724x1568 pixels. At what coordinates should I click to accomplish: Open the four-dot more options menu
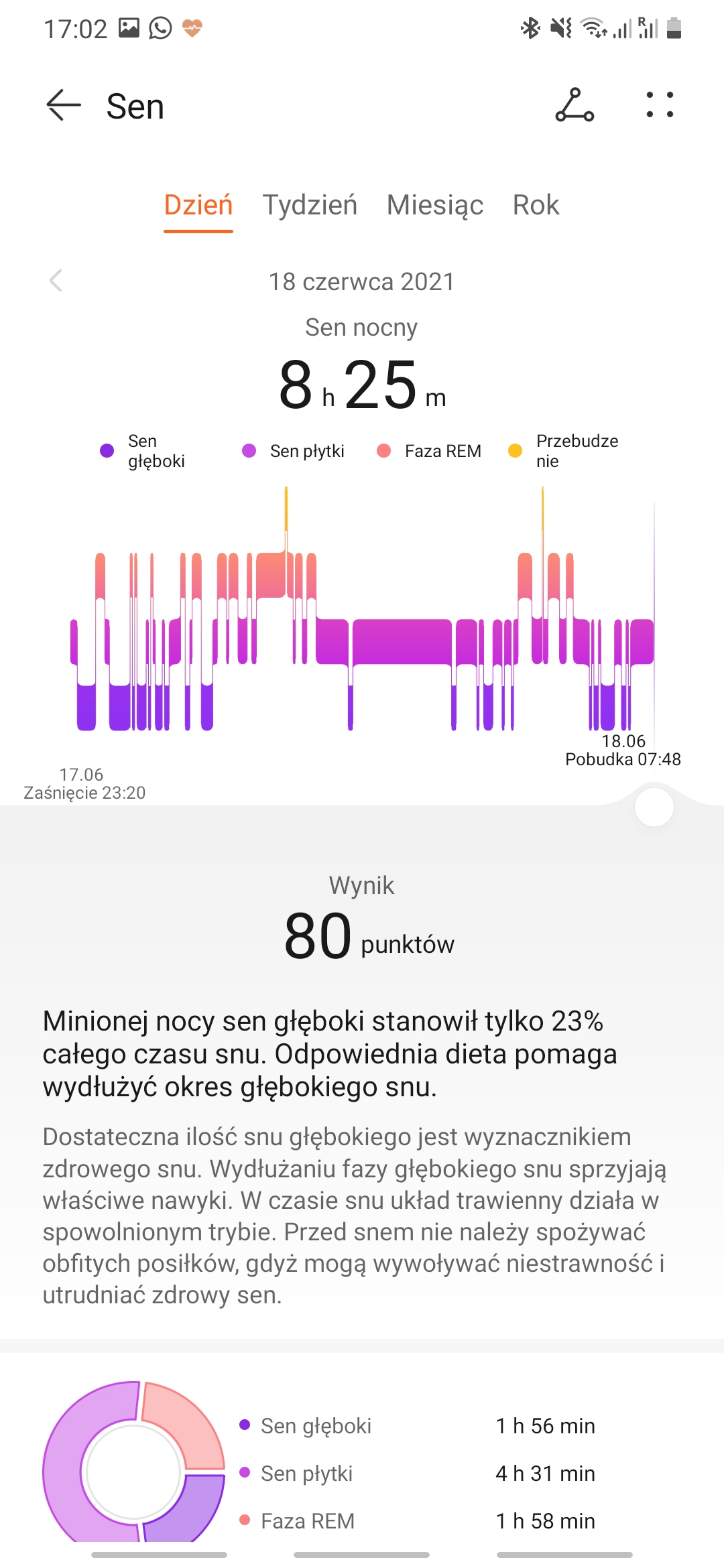(x=660, y=106)
